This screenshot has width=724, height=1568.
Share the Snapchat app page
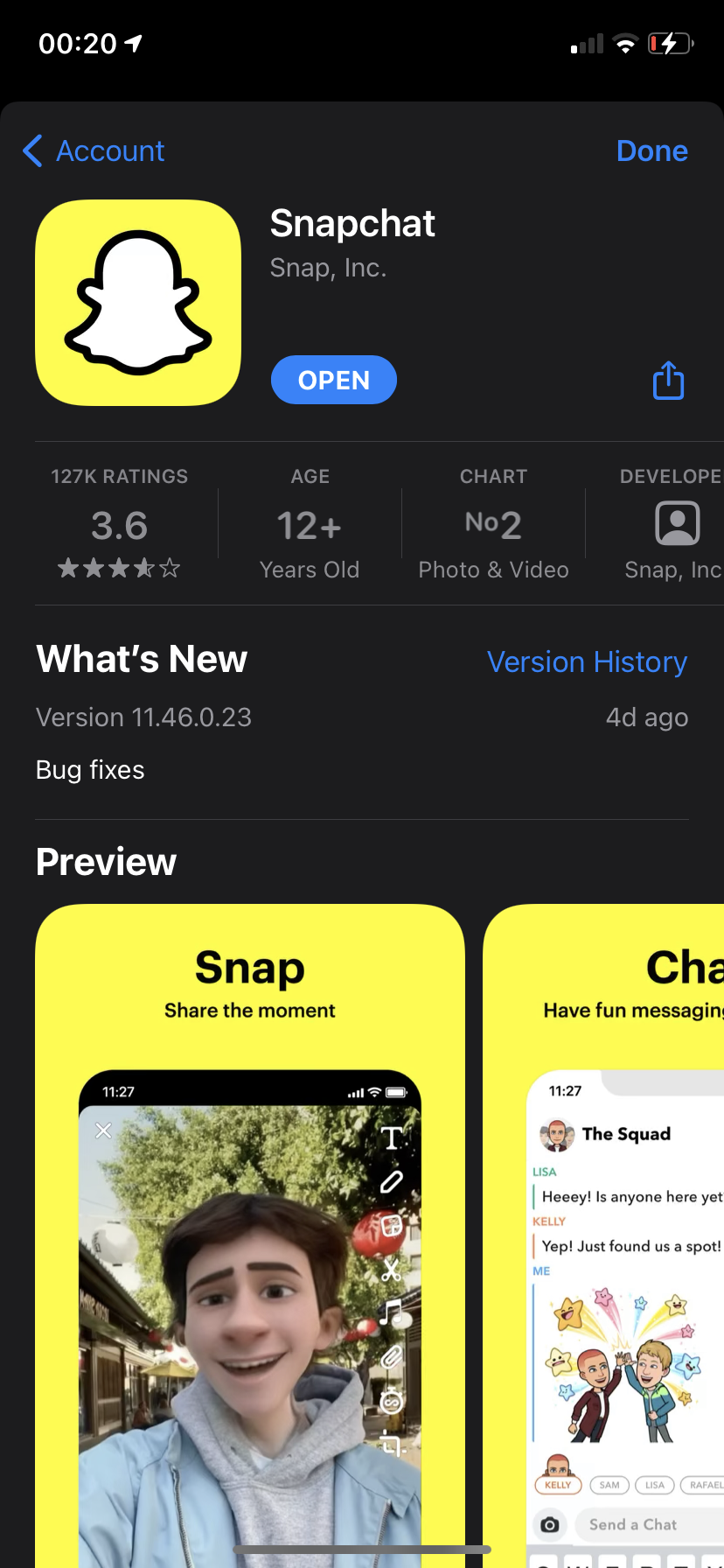click(669, 381)
